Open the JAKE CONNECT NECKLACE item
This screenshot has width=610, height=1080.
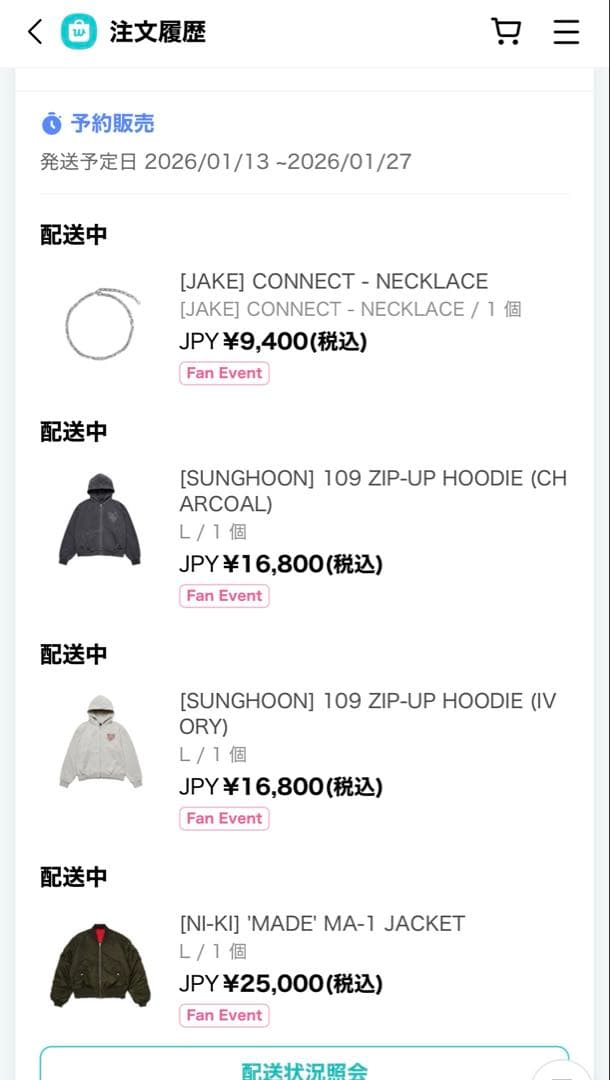tap(333, 282)
